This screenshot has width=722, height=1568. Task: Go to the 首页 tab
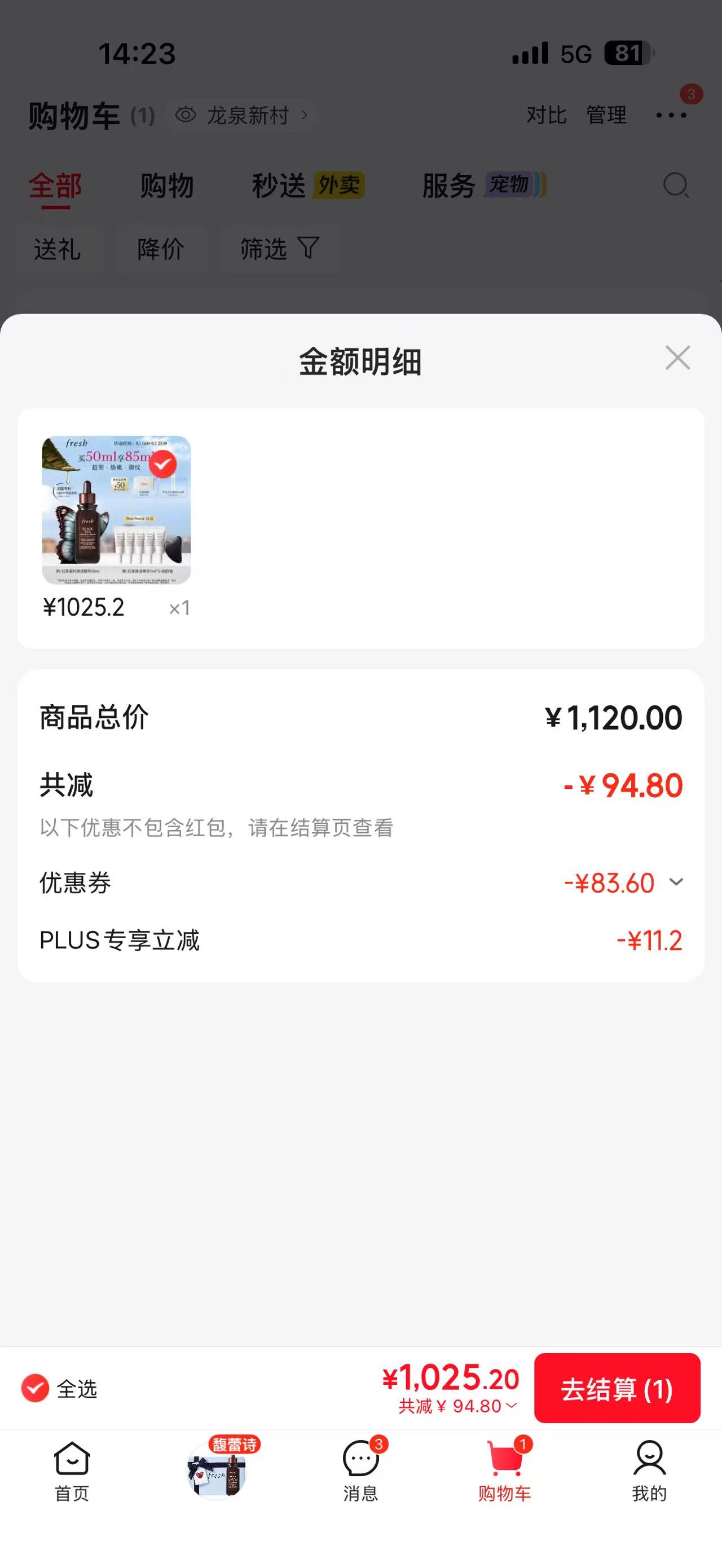pos(72,1471)
